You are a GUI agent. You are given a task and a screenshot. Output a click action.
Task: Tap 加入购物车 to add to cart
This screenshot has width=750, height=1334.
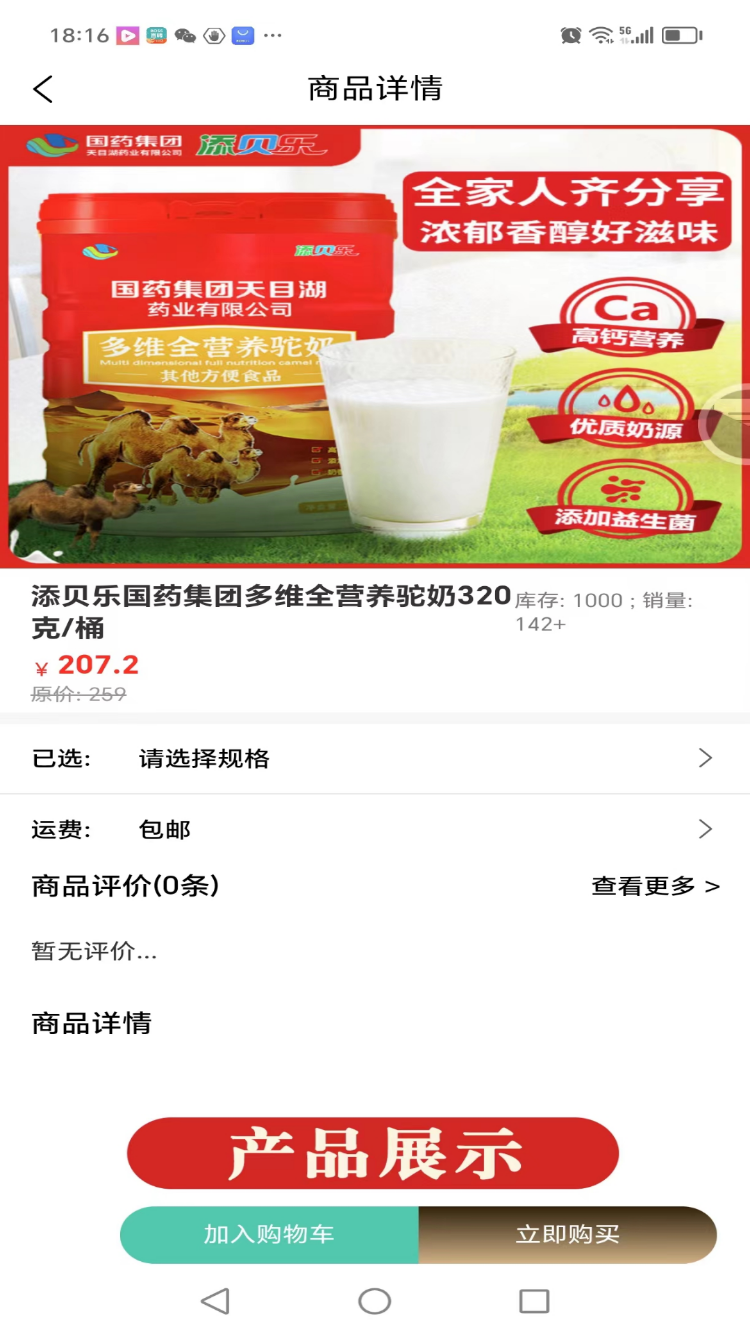coord(269,1234)
